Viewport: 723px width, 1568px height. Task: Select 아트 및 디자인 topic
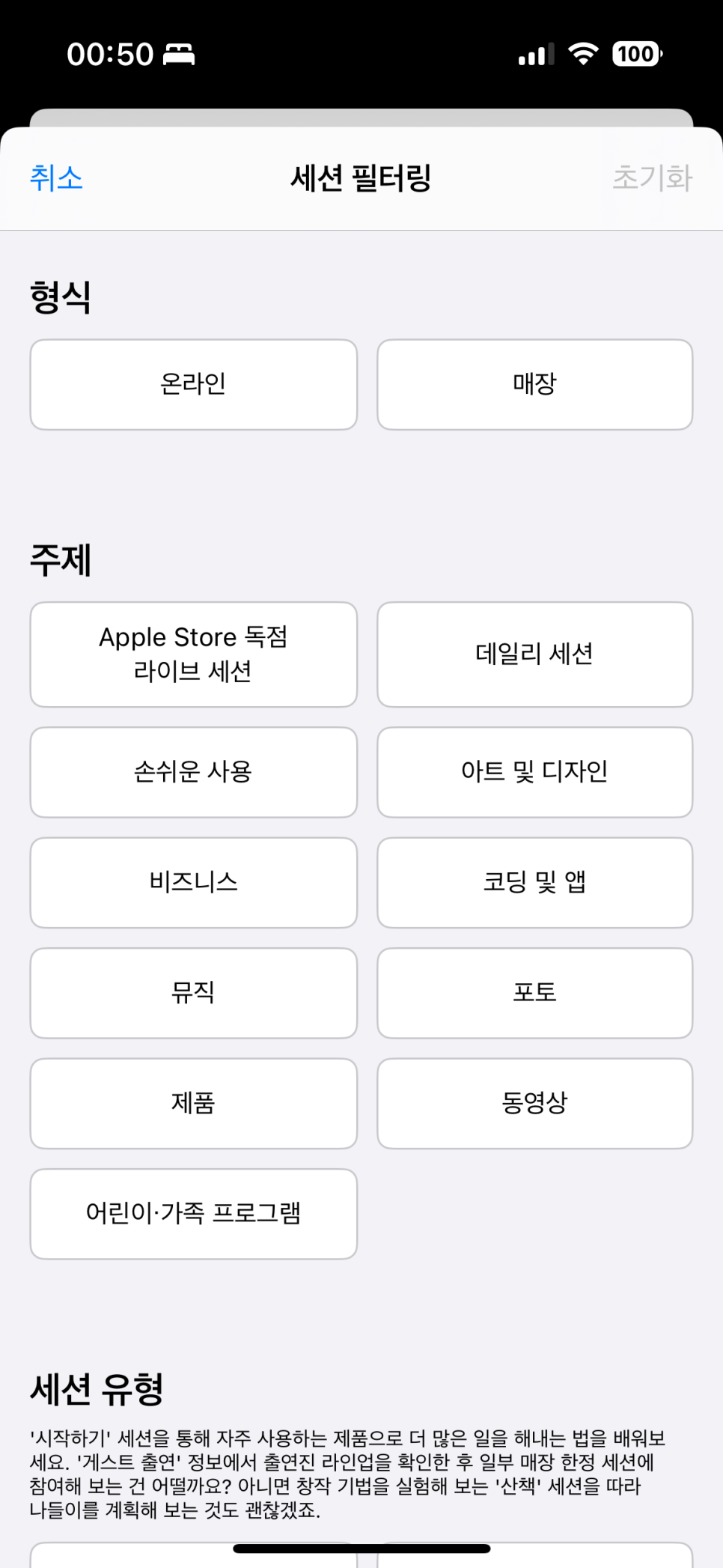coord(534,771)
